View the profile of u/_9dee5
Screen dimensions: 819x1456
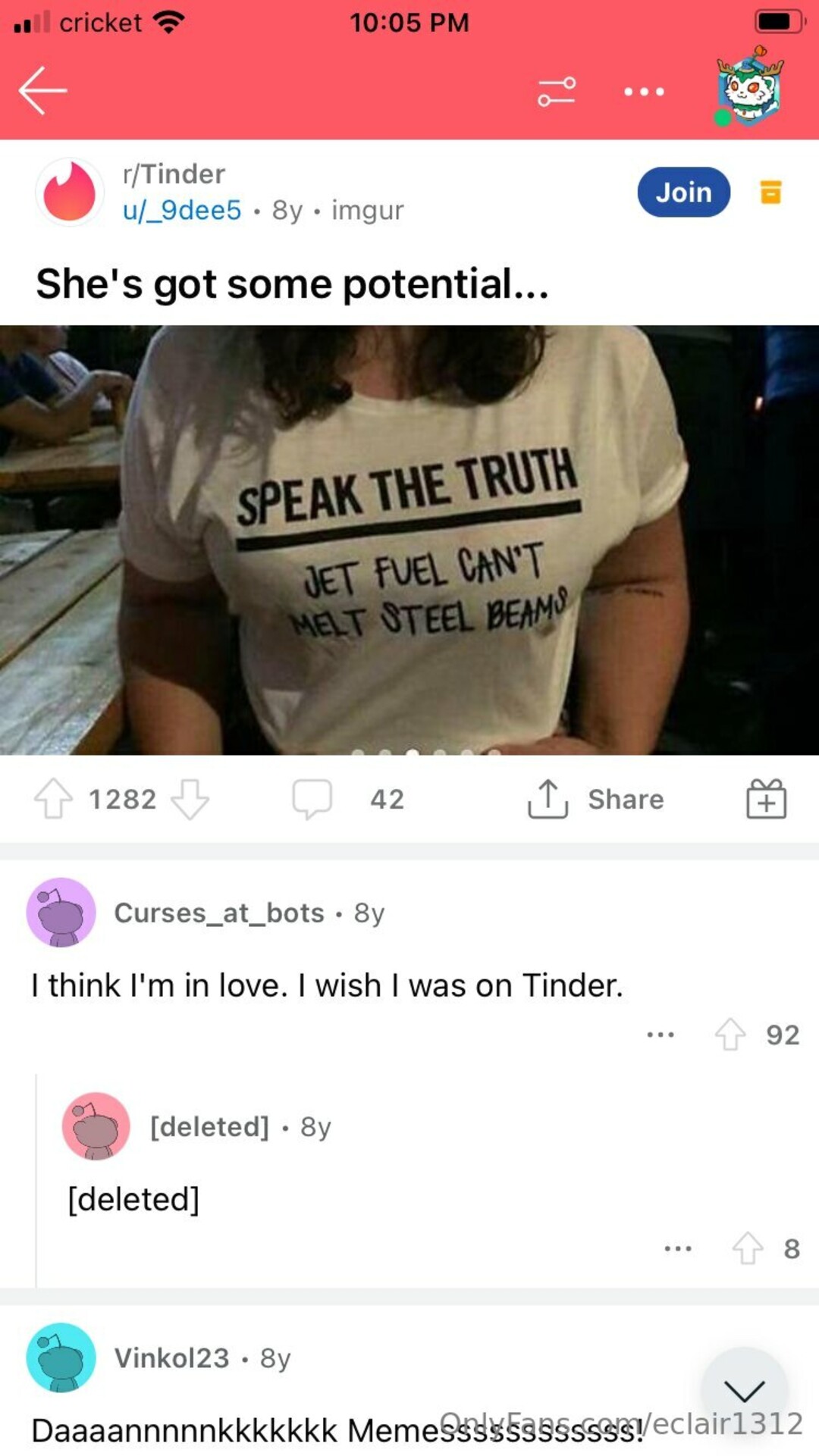182,210
